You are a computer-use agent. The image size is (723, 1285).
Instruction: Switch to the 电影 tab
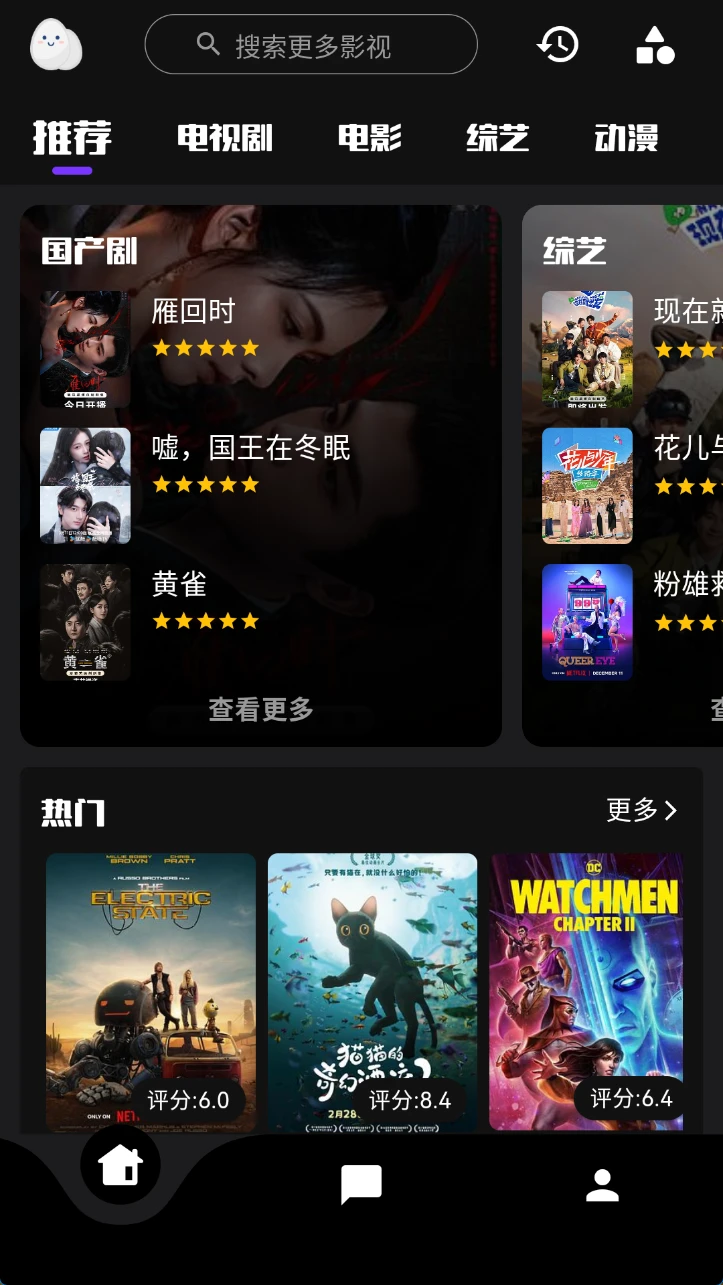369,138
